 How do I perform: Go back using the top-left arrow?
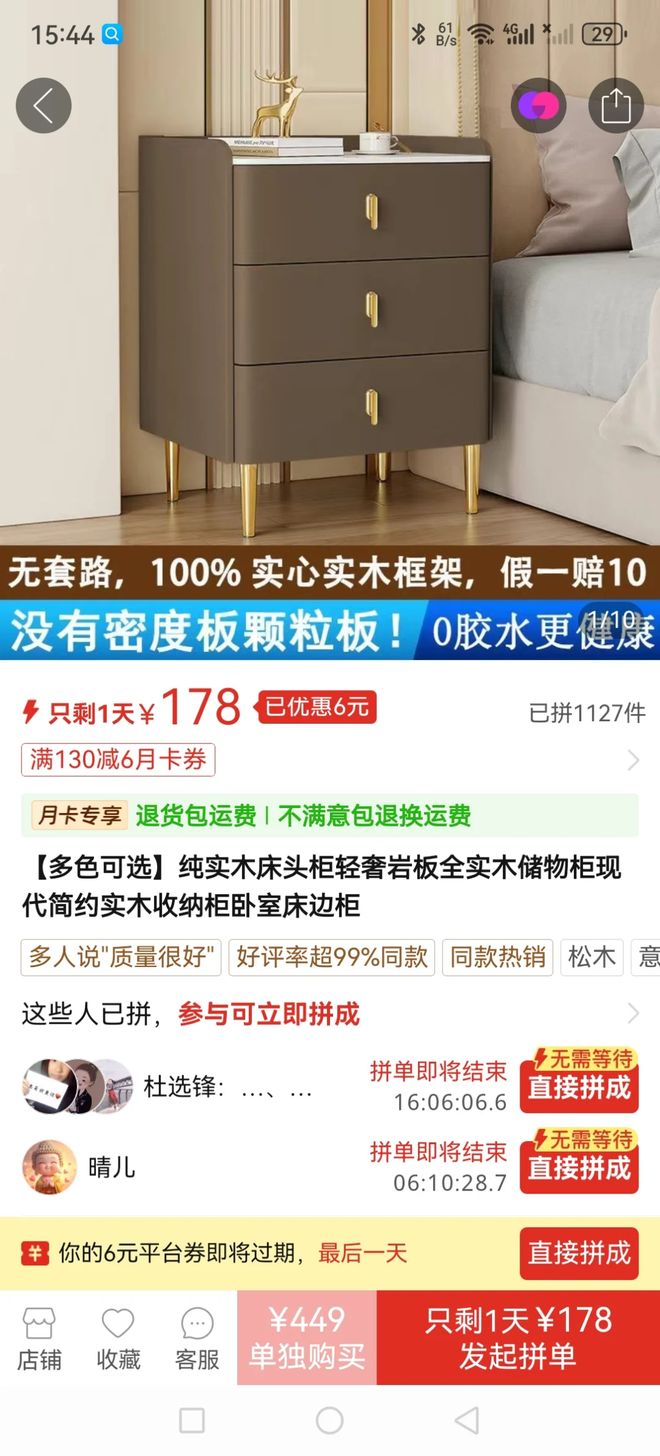(43, 105)
